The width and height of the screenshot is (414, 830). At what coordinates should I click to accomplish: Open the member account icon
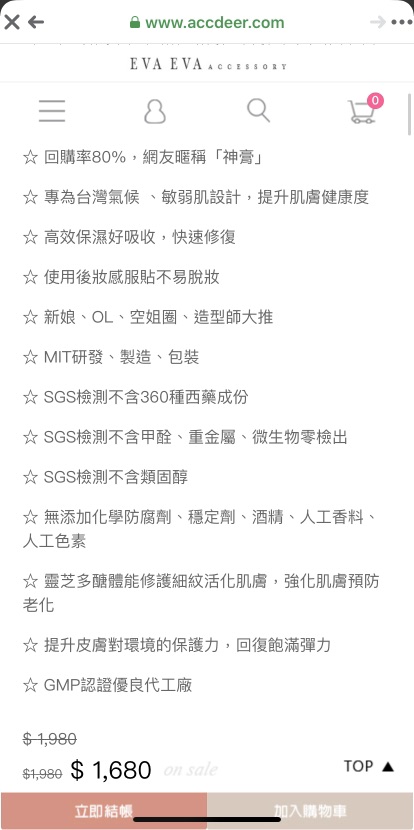[155, 111]
